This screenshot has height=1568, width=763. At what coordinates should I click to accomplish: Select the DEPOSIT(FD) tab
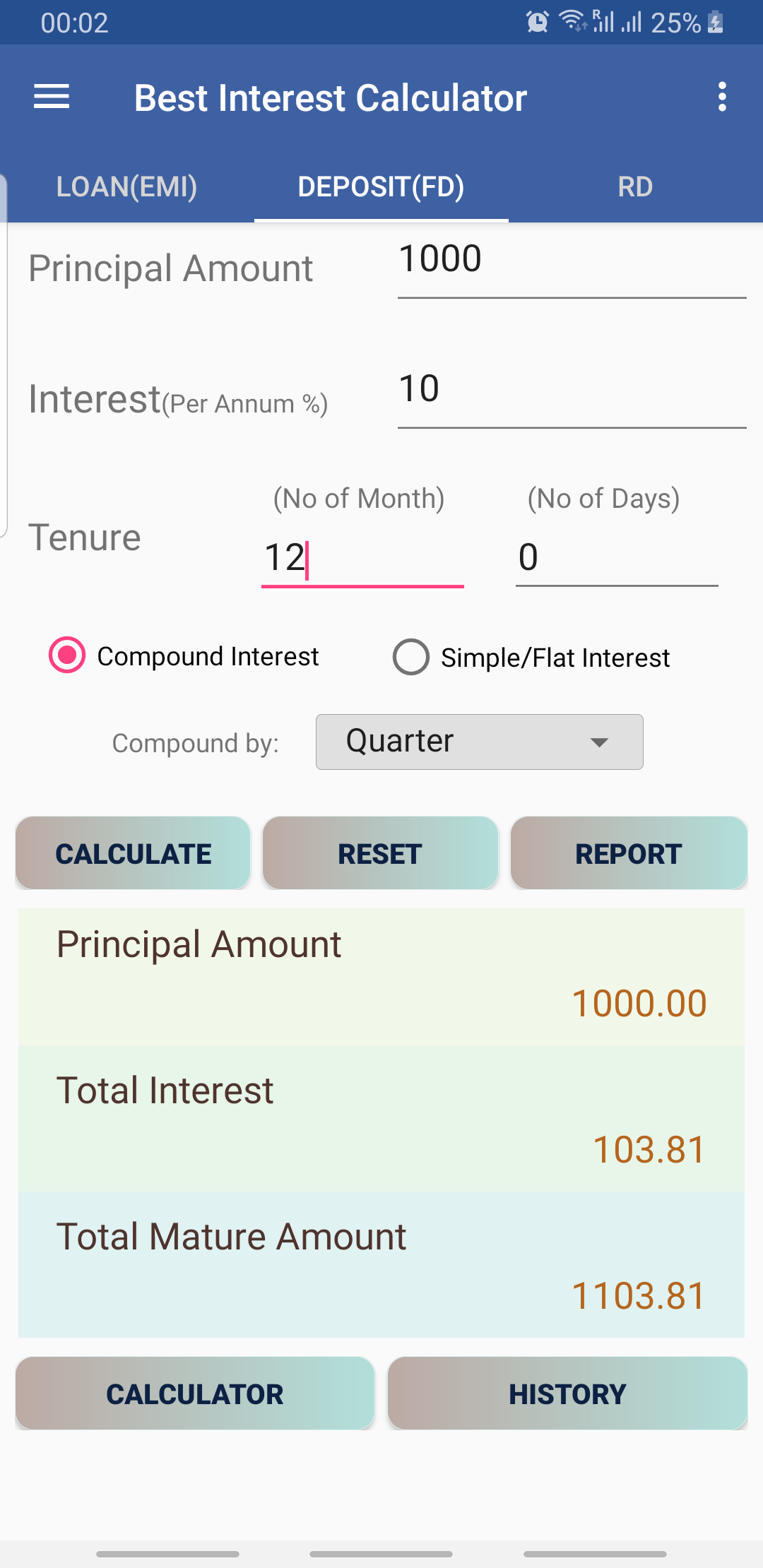click(x=381, y=187)
